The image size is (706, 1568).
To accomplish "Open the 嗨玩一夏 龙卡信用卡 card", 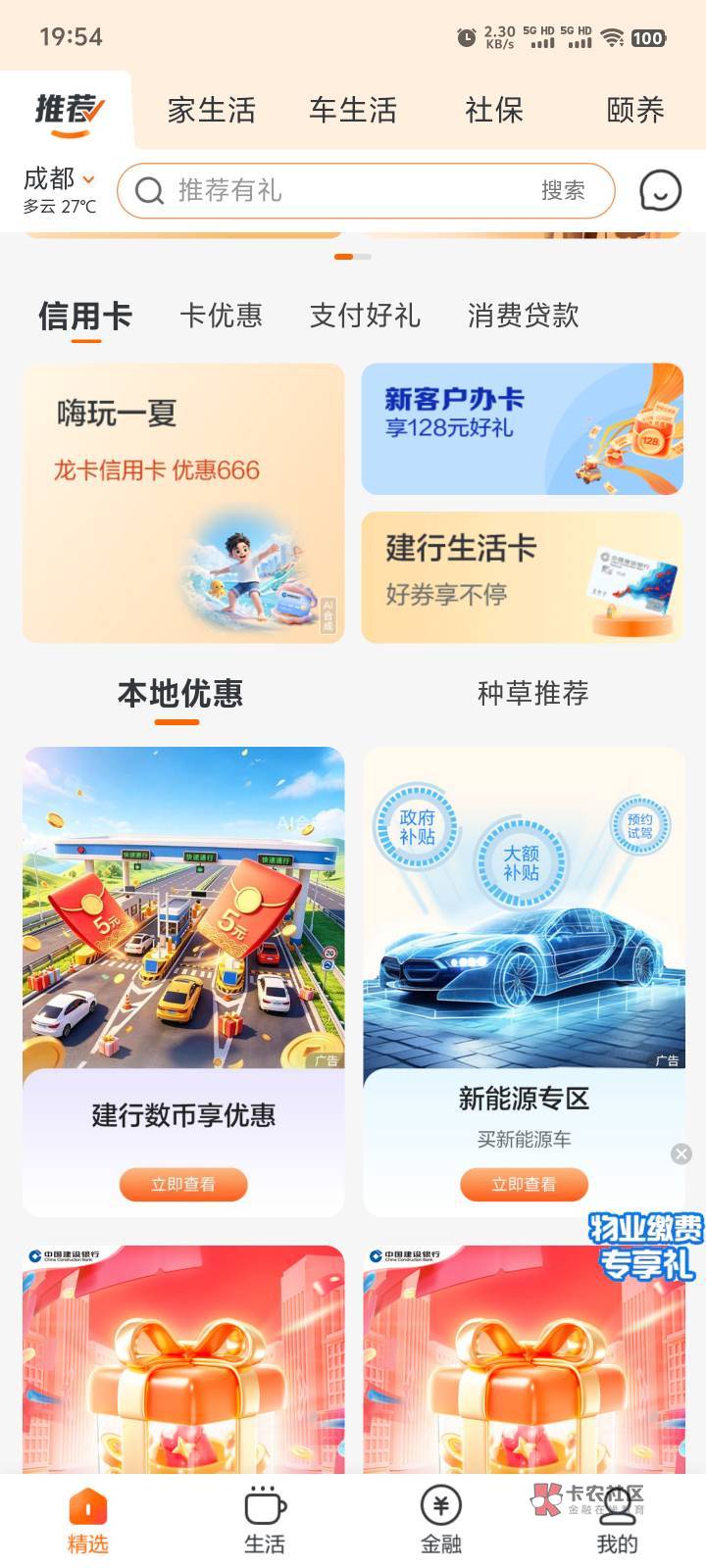I will click(183, 503).
